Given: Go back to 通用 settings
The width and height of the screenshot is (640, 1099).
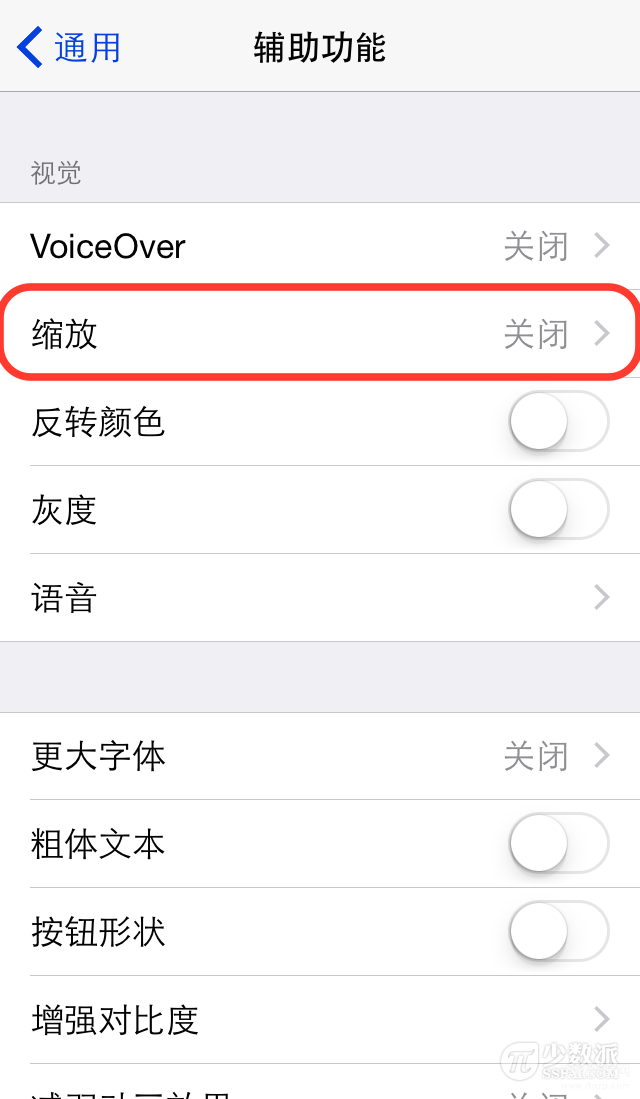Looking at the screenshot, I should [x=69, y=47].
